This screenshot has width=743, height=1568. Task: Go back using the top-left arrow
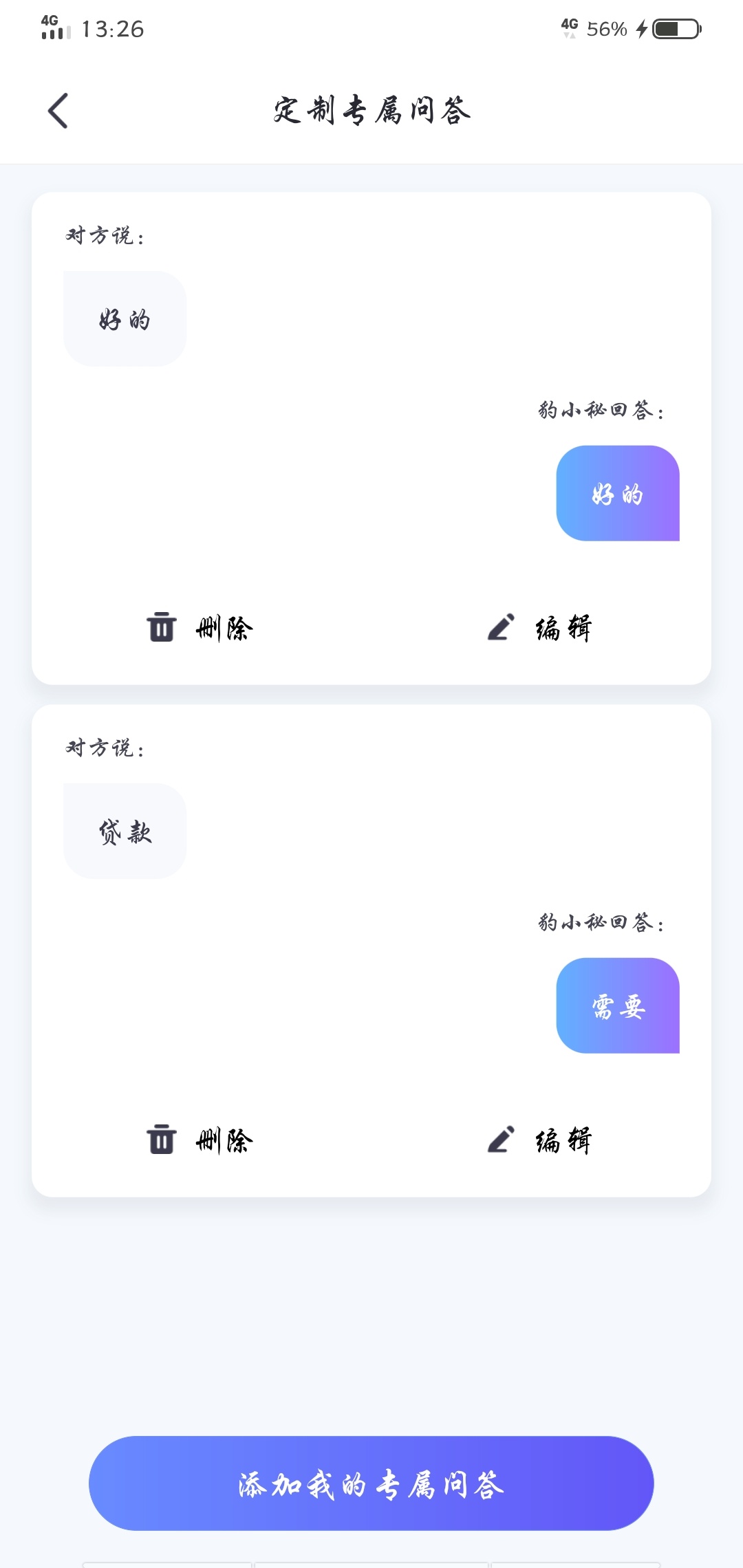pyautogui.click(x=58, y=111)
